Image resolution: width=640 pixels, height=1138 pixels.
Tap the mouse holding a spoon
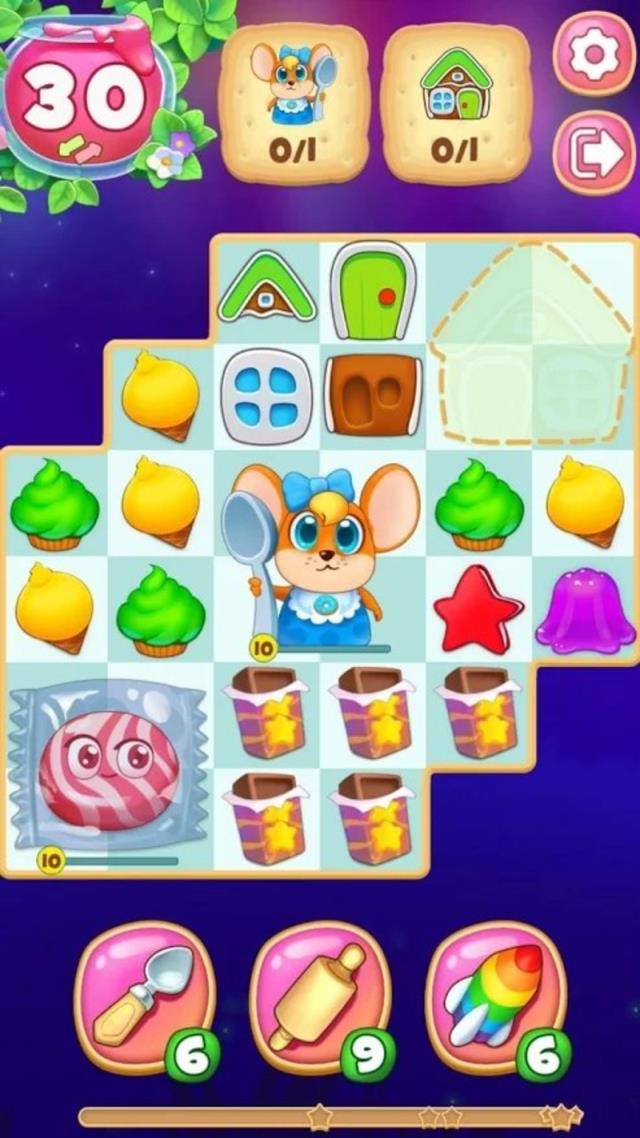[x=320, y=555]
